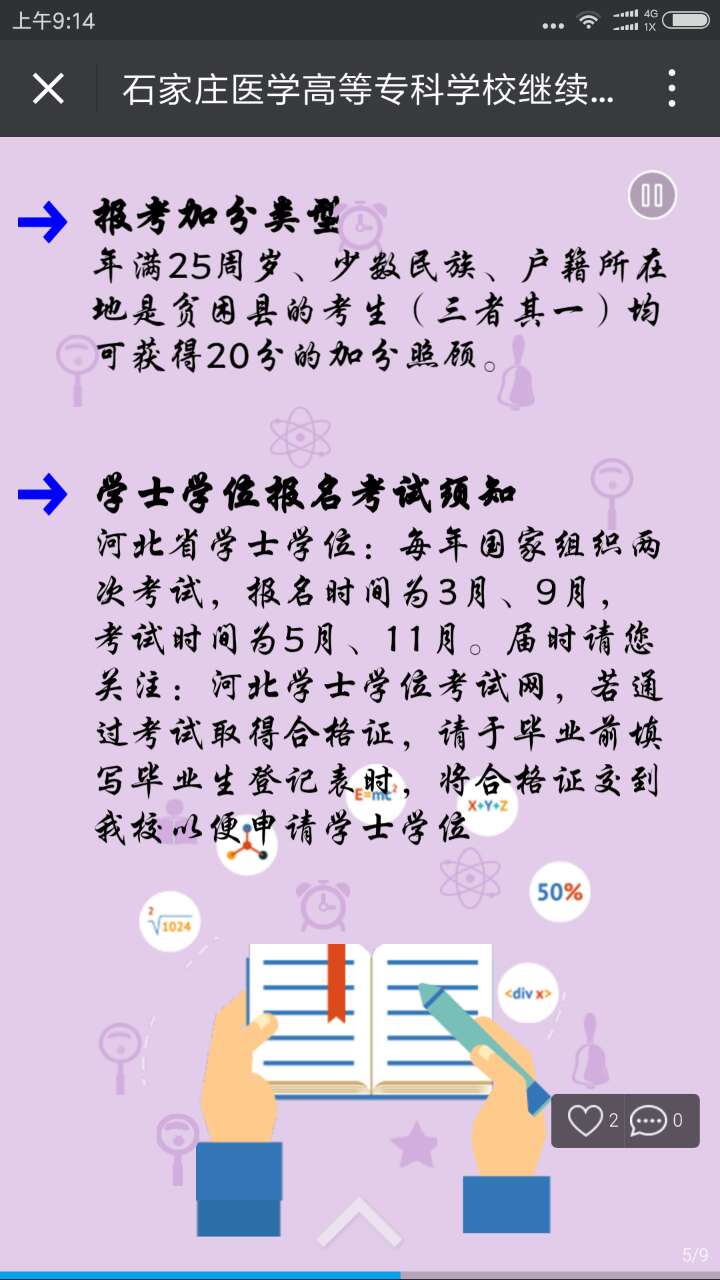Close the web page with the X

tap(48, 89)
